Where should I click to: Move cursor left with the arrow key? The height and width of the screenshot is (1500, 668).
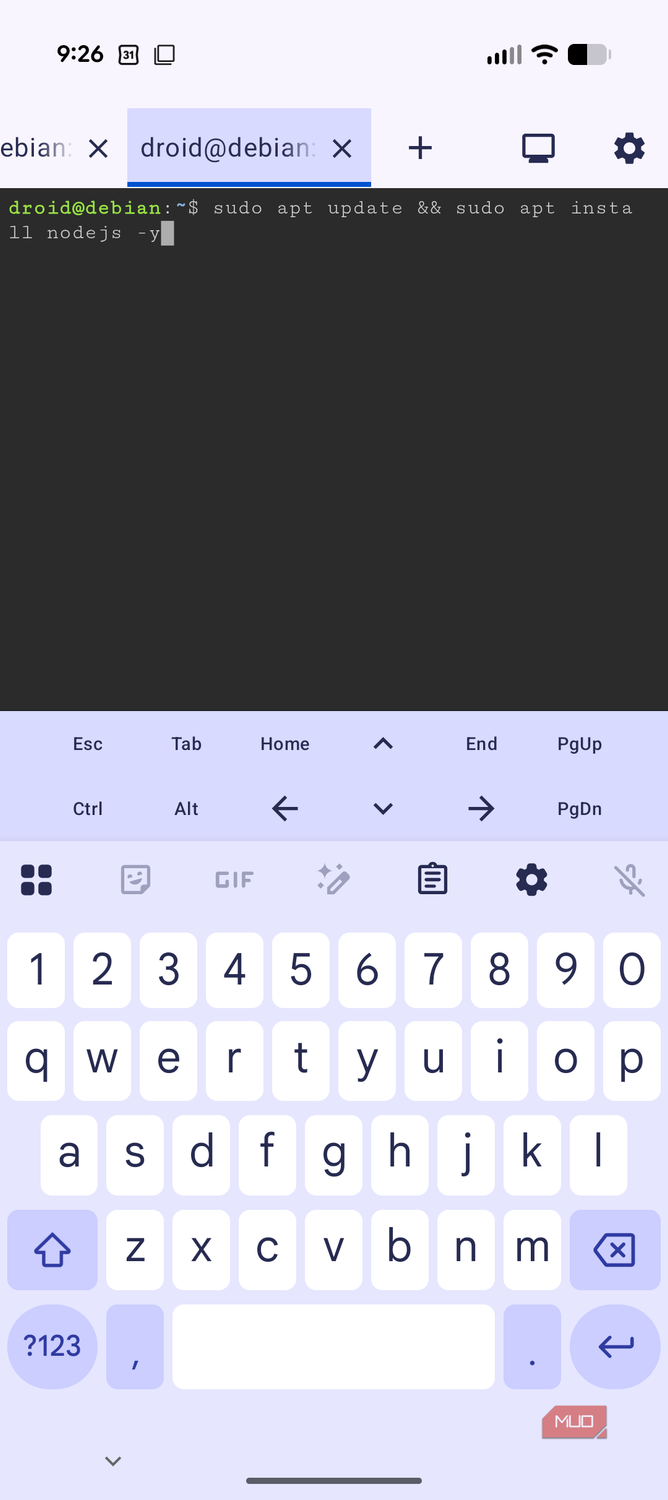[x=285, y=809]
